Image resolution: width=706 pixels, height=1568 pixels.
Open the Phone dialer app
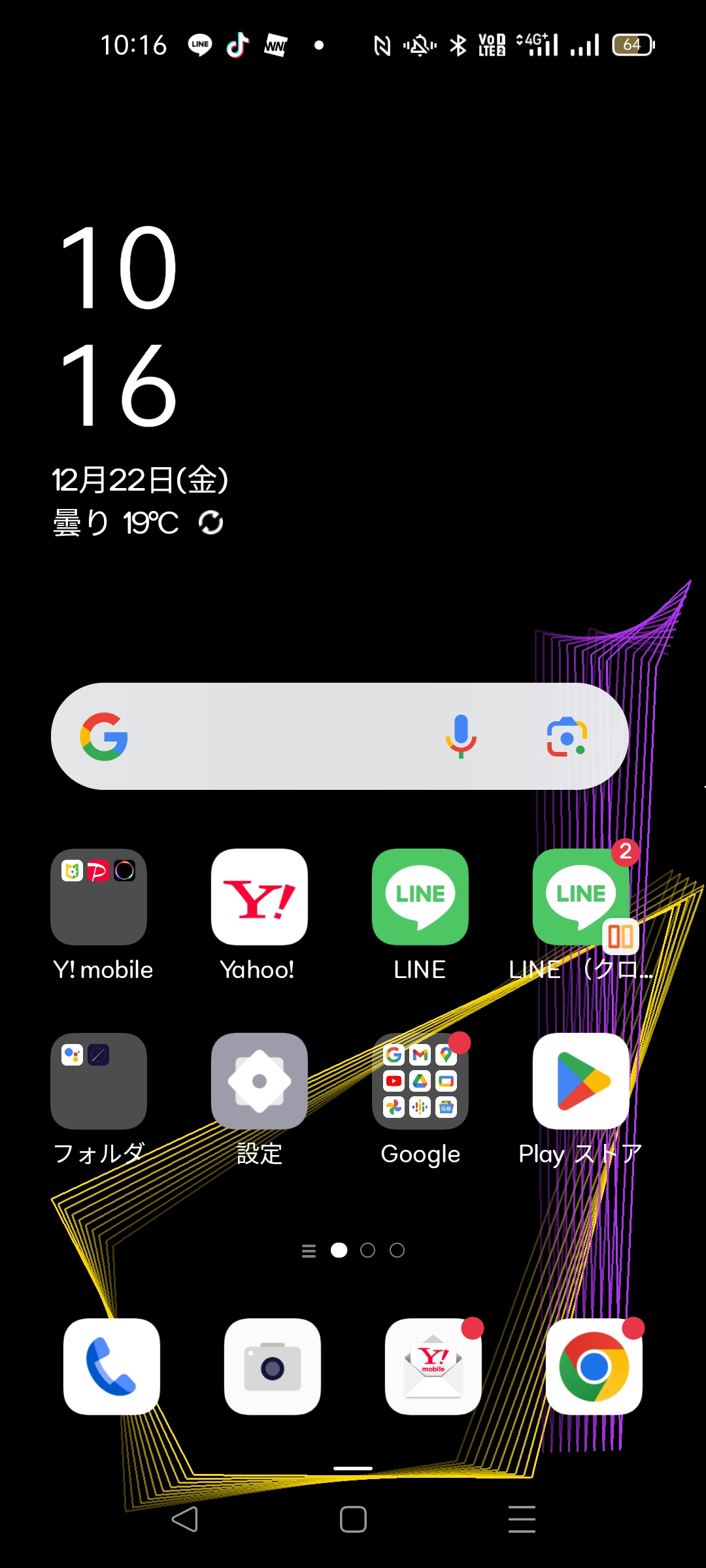pyautogui.click(x=112, y=1366)
